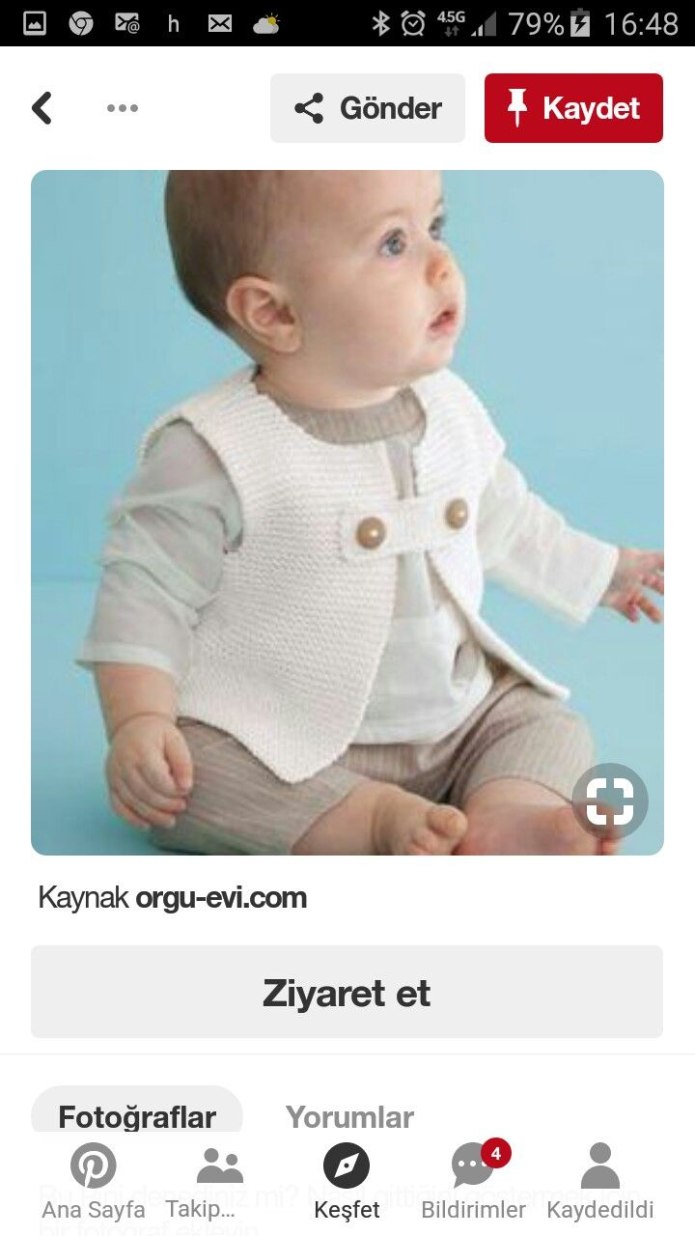The image size is (695, 1236).
Task: Save the pin with Kaydet
Action: (573, 108)
